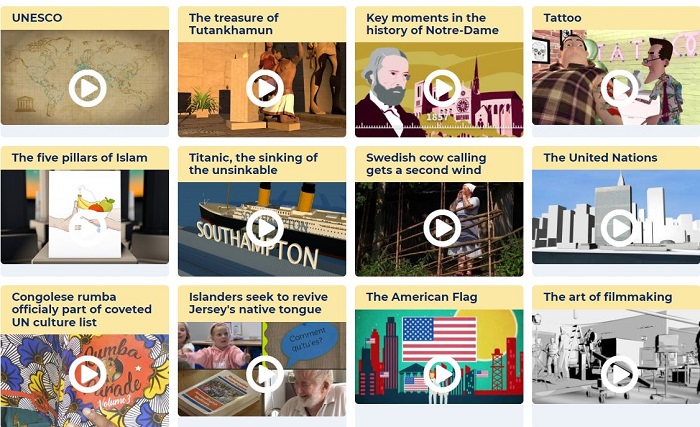Watch Islanders seek to revive Jersey's native tongue
Screen dimensions: 700x427
(x=264, y=374)
